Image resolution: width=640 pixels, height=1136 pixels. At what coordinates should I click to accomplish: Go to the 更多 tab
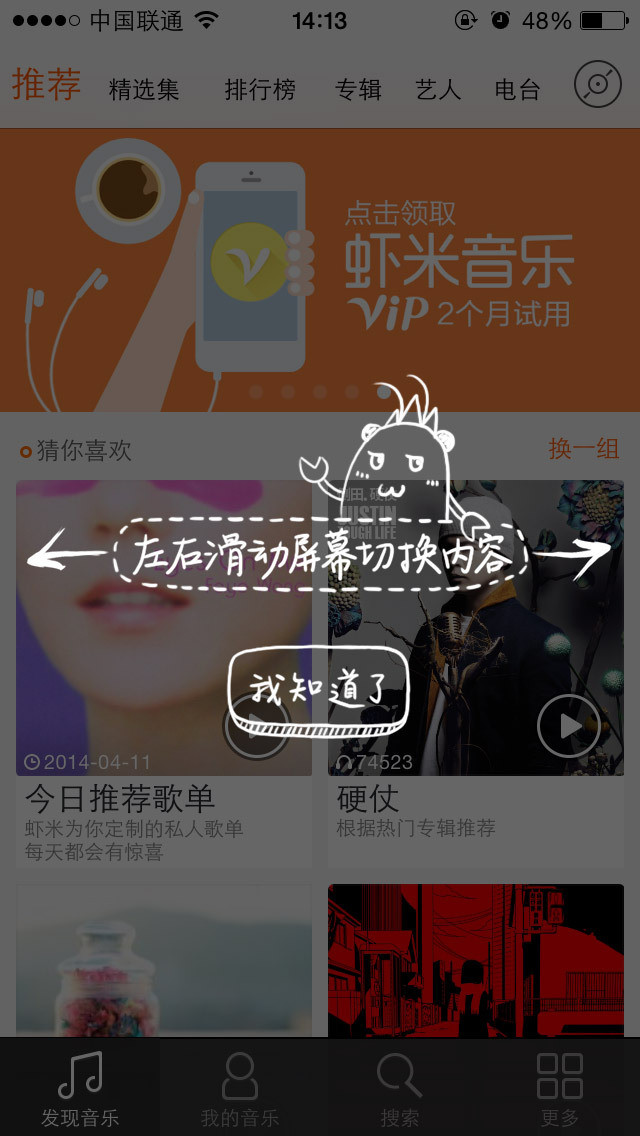[560, 1088]
